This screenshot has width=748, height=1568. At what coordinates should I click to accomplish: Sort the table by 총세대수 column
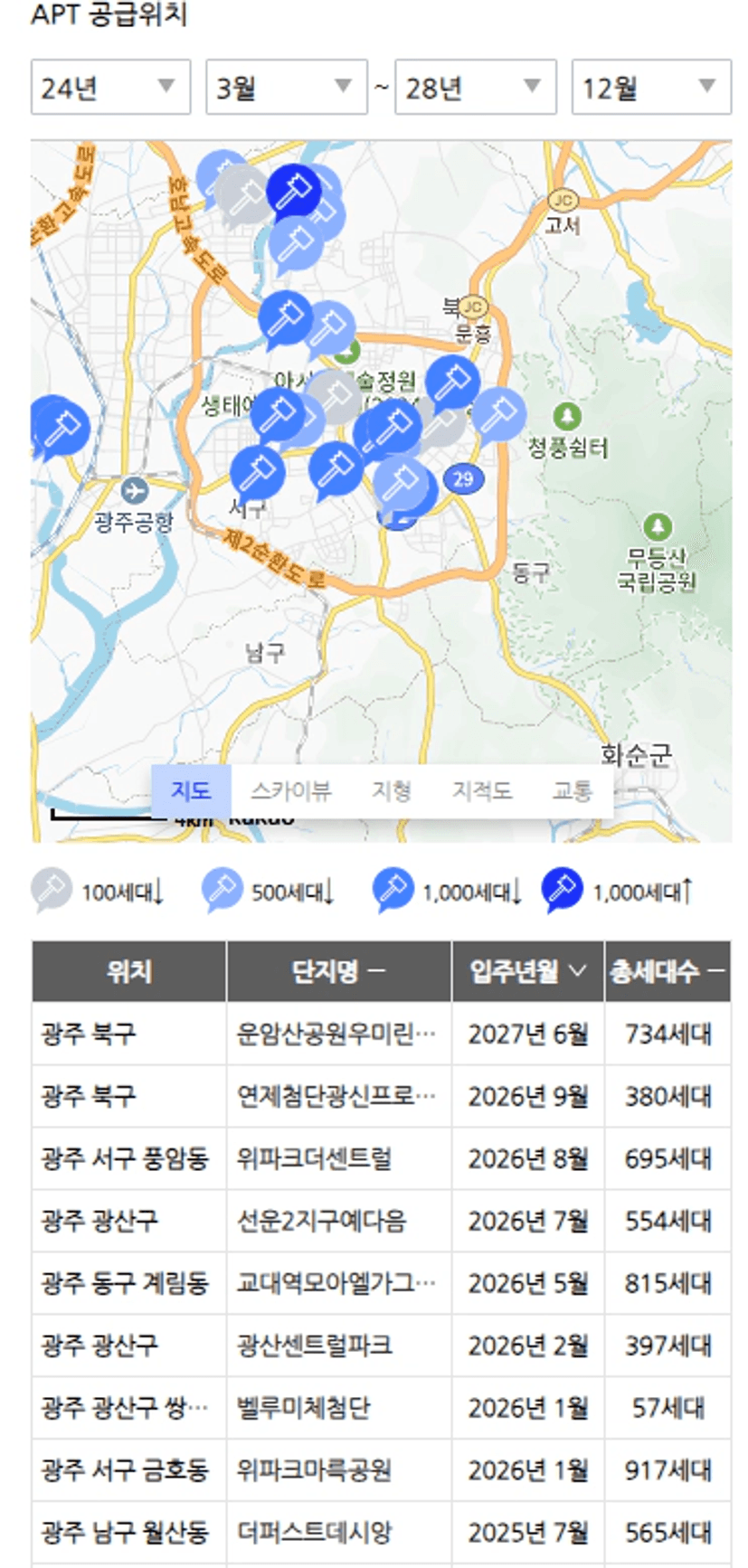coord(667,971)
